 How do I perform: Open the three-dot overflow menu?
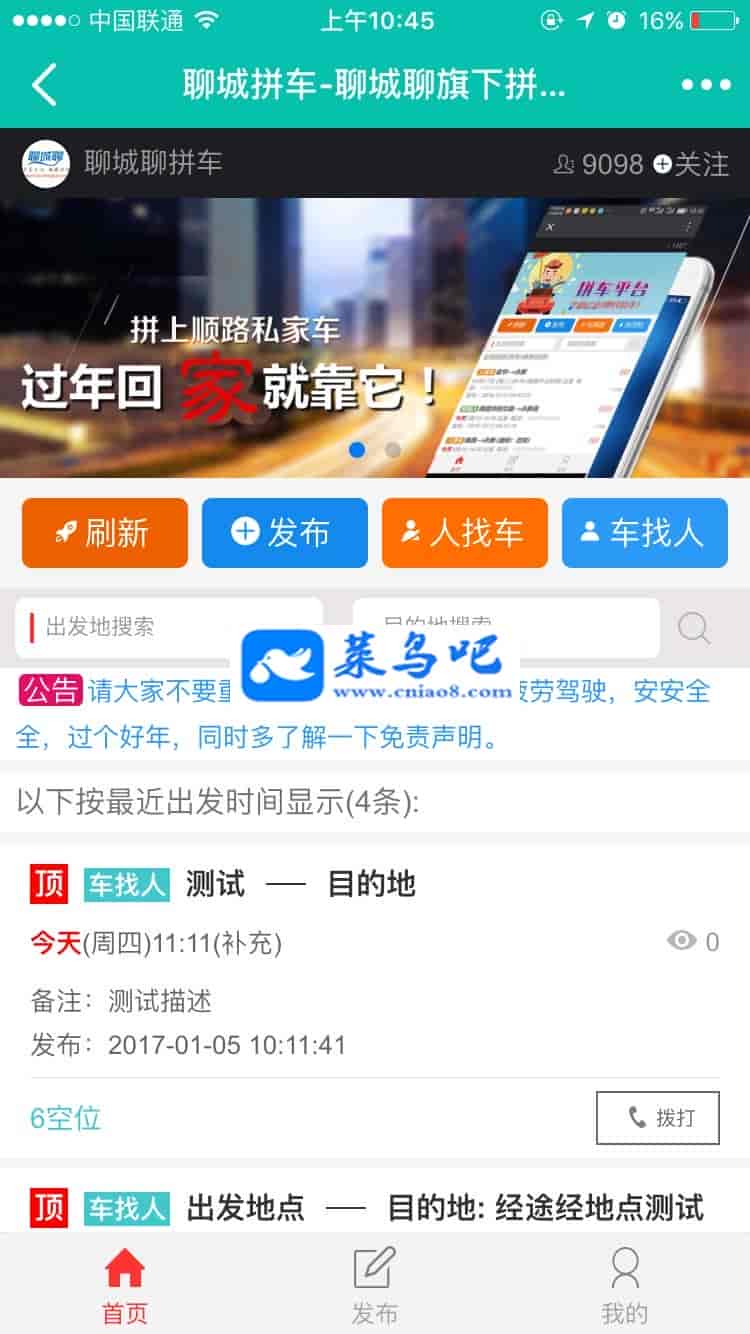[706, 85]
